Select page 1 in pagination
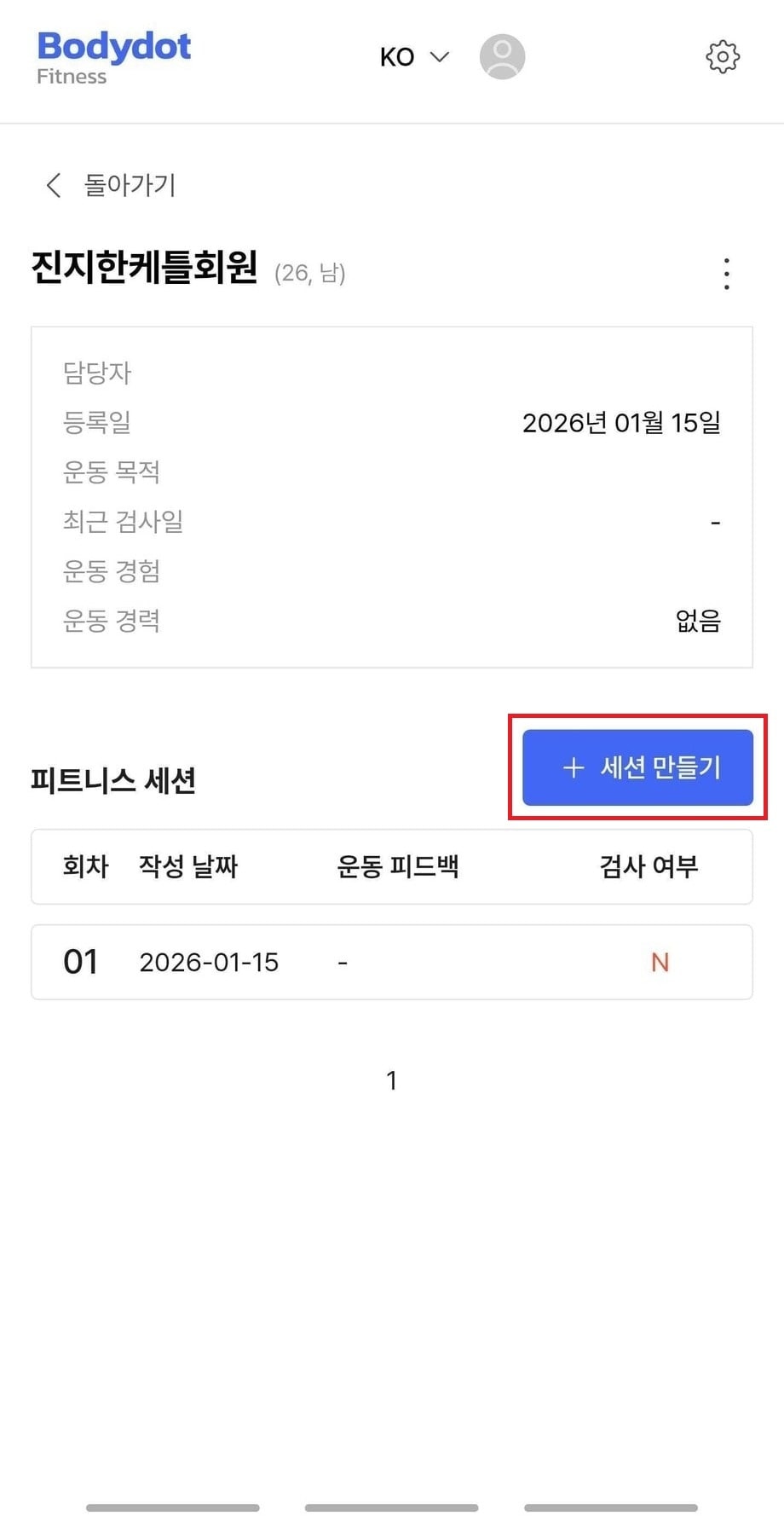 coord(391,1080)
